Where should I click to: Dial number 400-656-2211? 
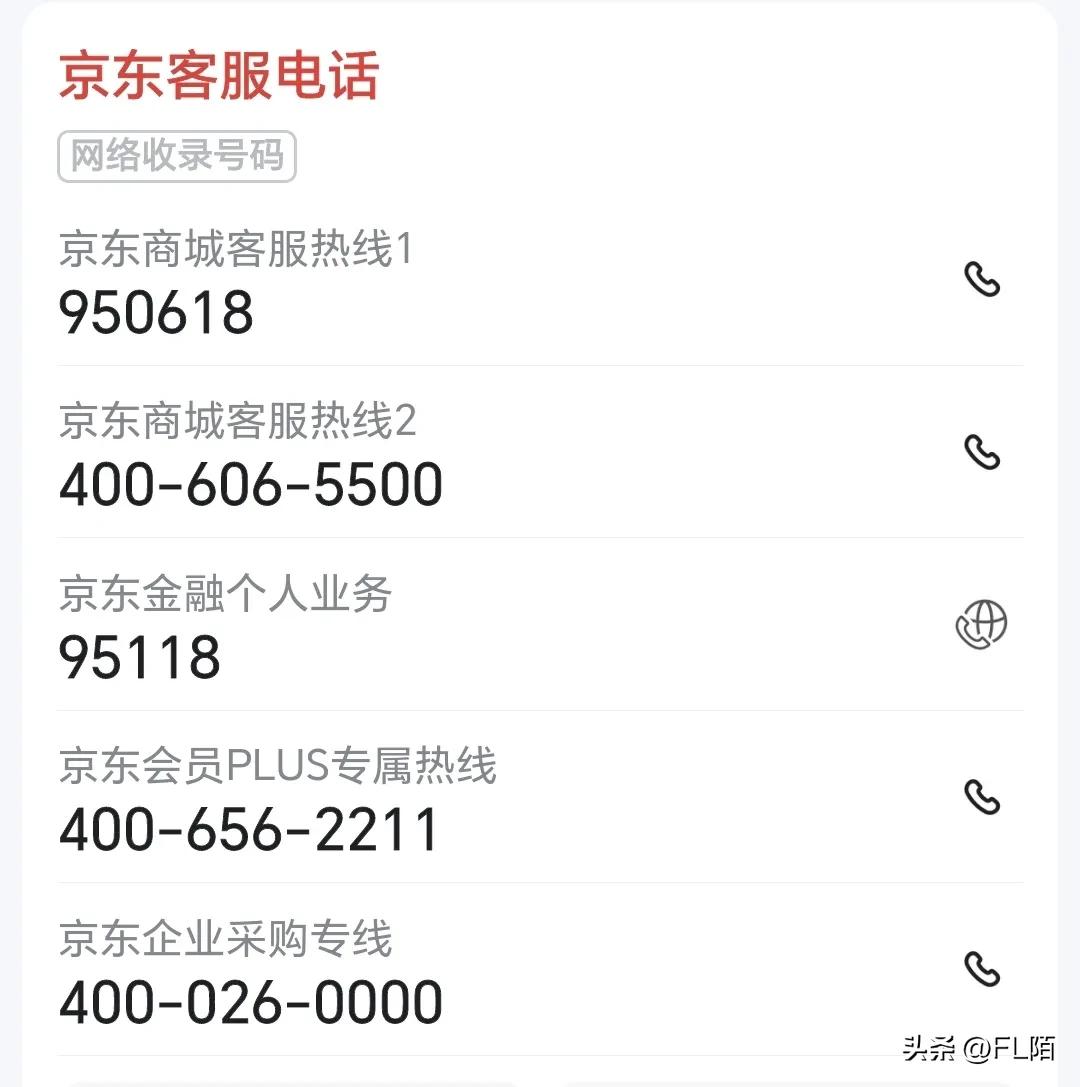pos(250,828)
